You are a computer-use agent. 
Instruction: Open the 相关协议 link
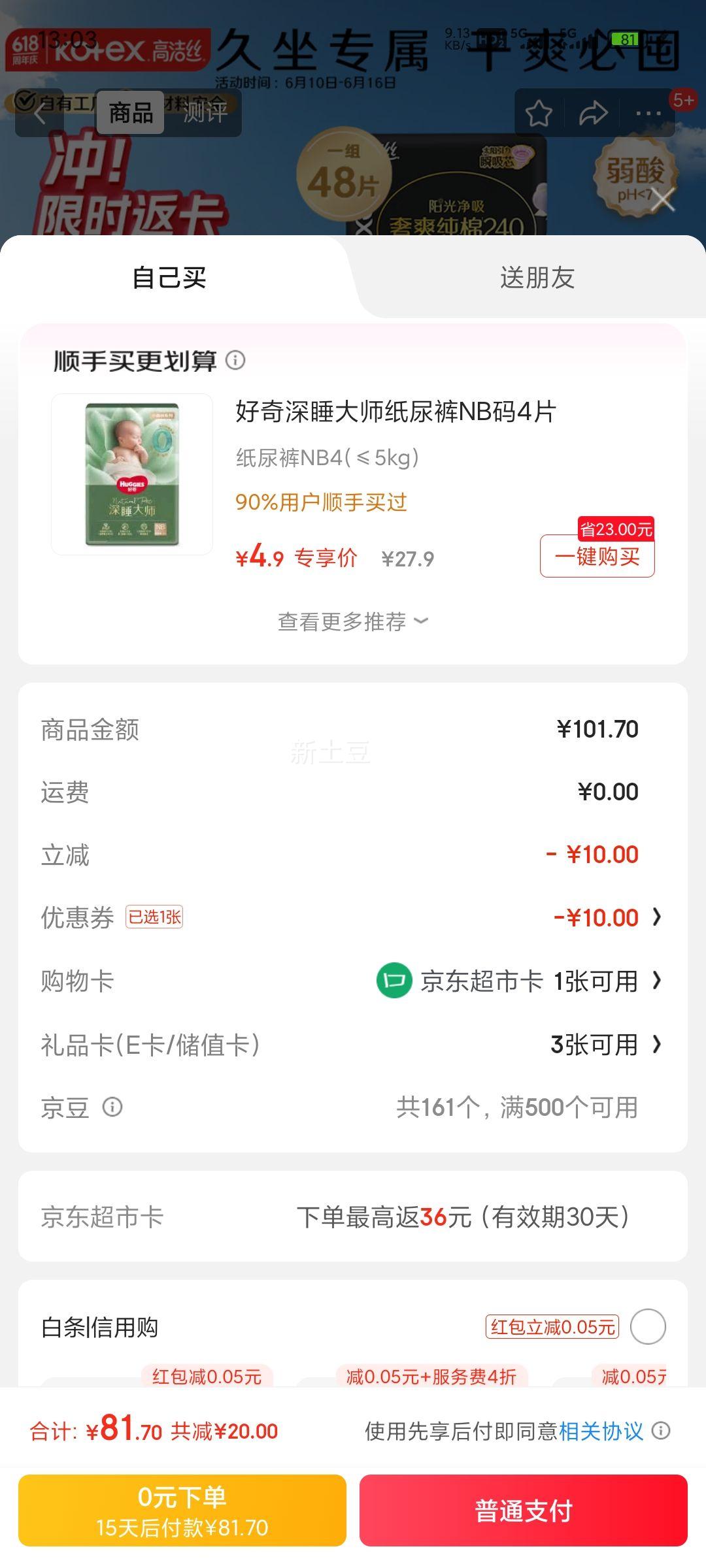click(601, 1431)
